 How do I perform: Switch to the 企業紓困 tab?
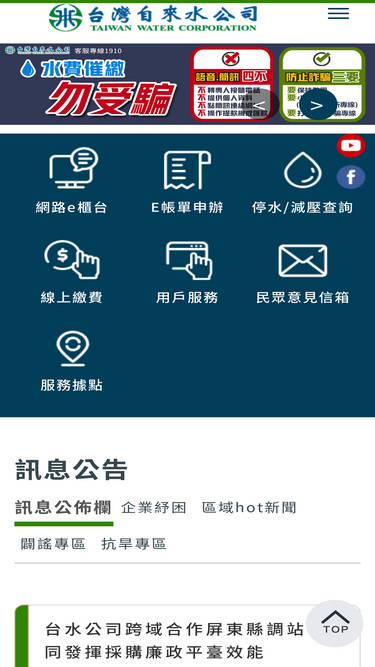click(x=154, y=507)
